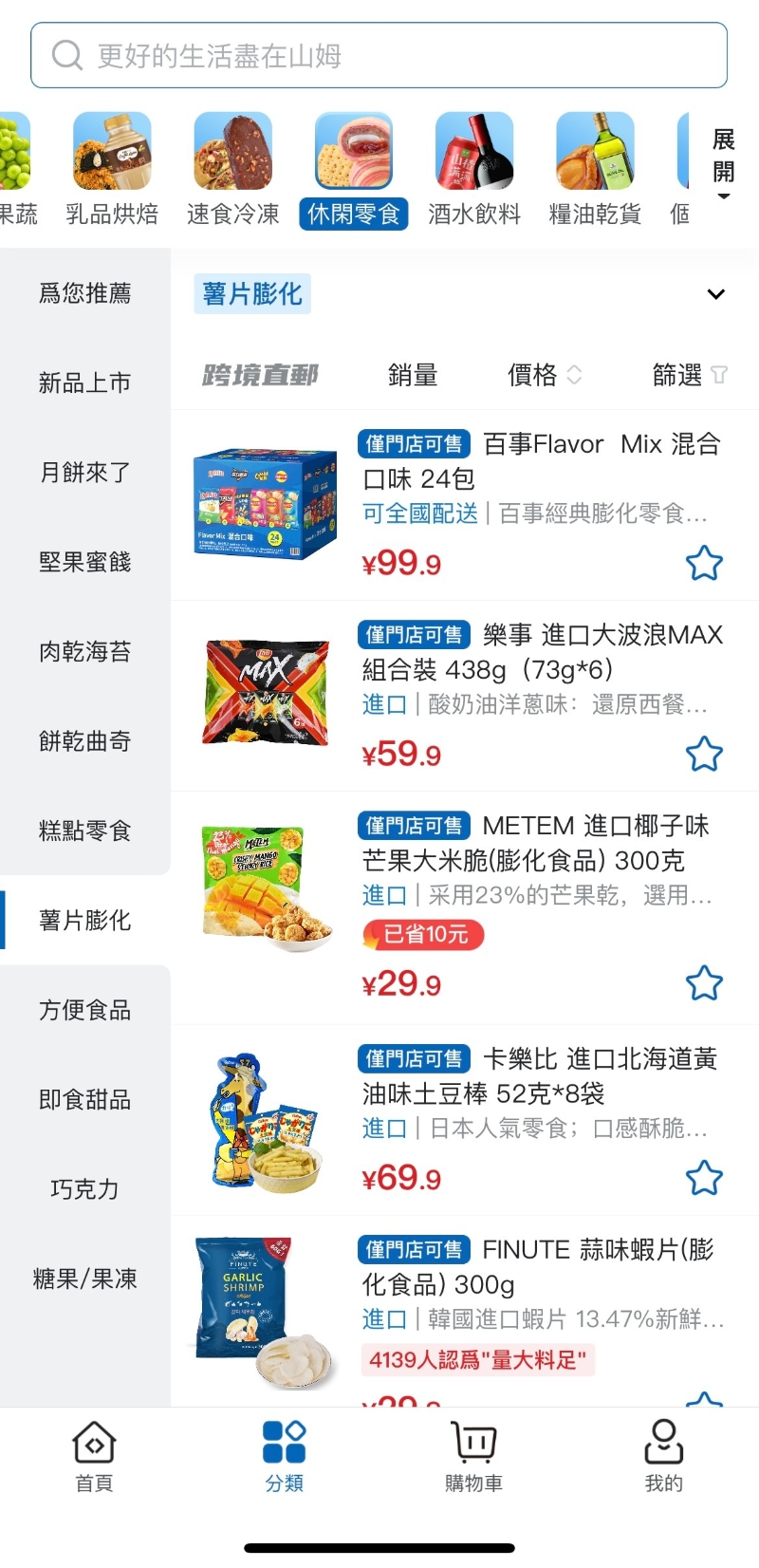The width and height of the screenshot is (759, 1568).
Task: Expand the 薯片膨化 subcategory dropdown
Action: [716, 294]
